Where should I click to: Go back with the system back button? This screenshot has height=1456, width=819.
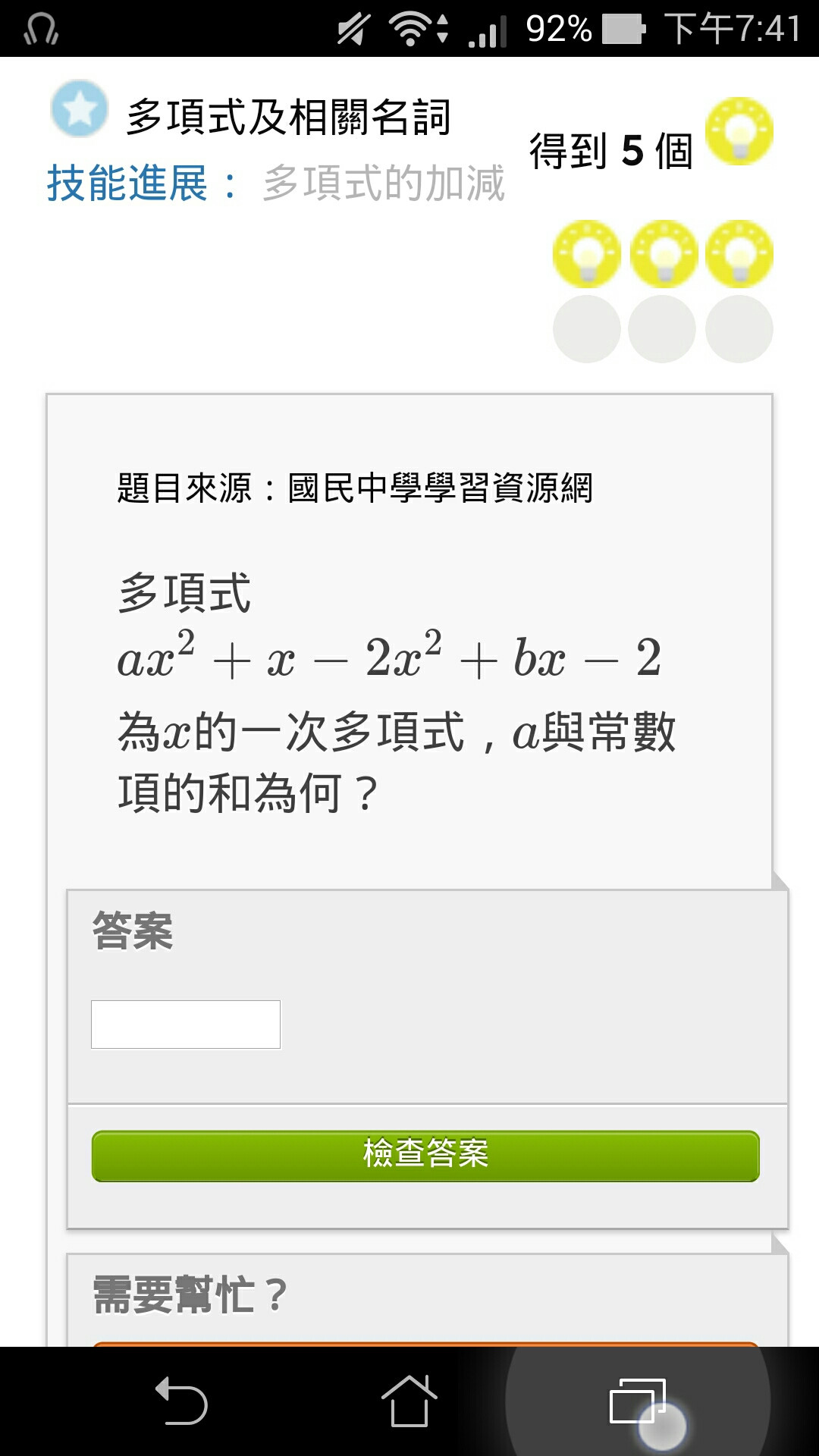(182, 1401)
